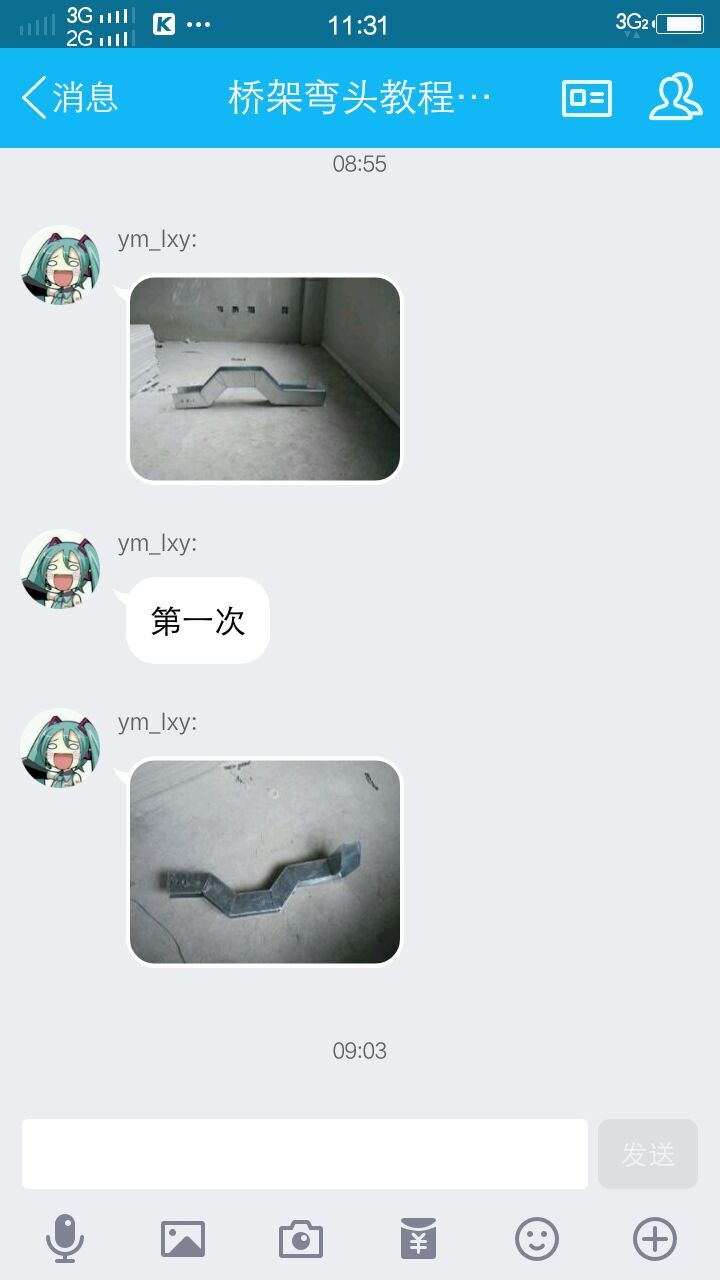Open ym_lxy's avatar on the first message
720x1280 pixels.
pyautogui.click(x=60, y=265)
